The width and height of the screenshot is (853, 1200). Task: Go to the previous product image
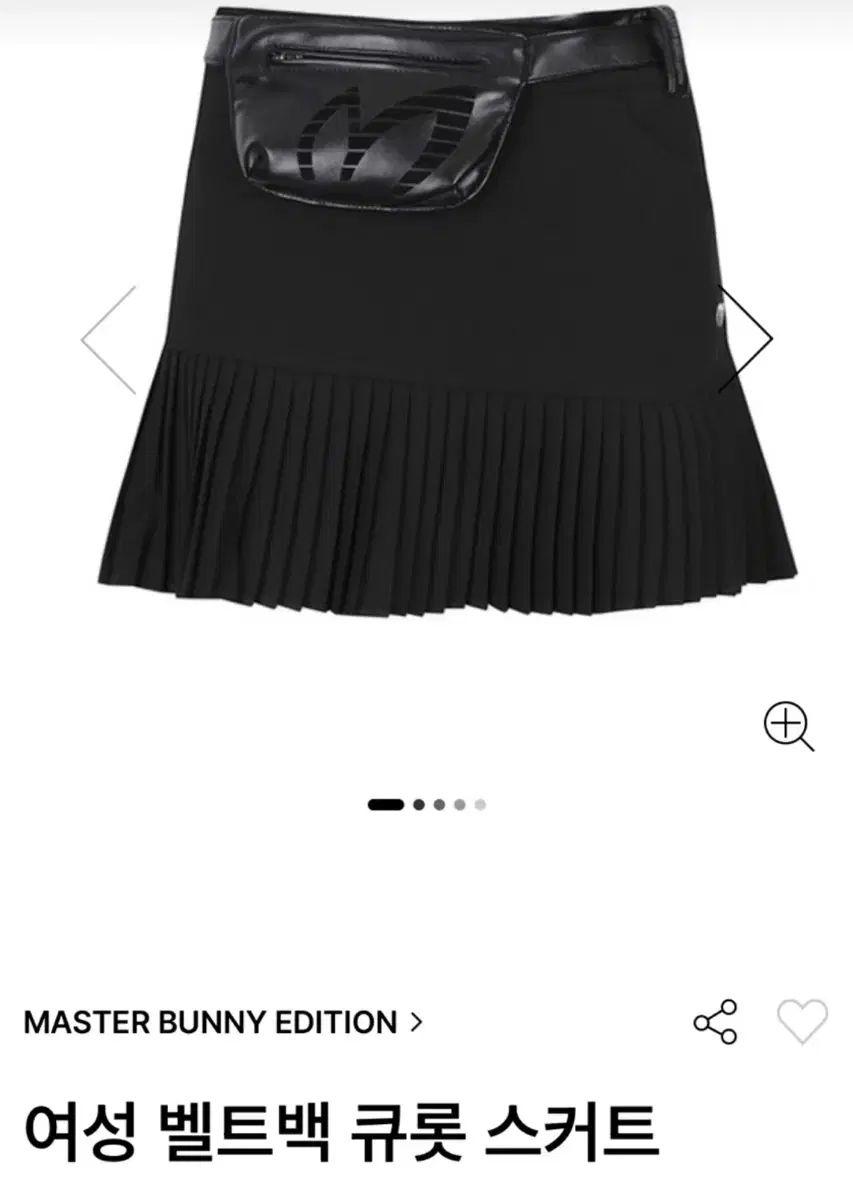[109, 340]
